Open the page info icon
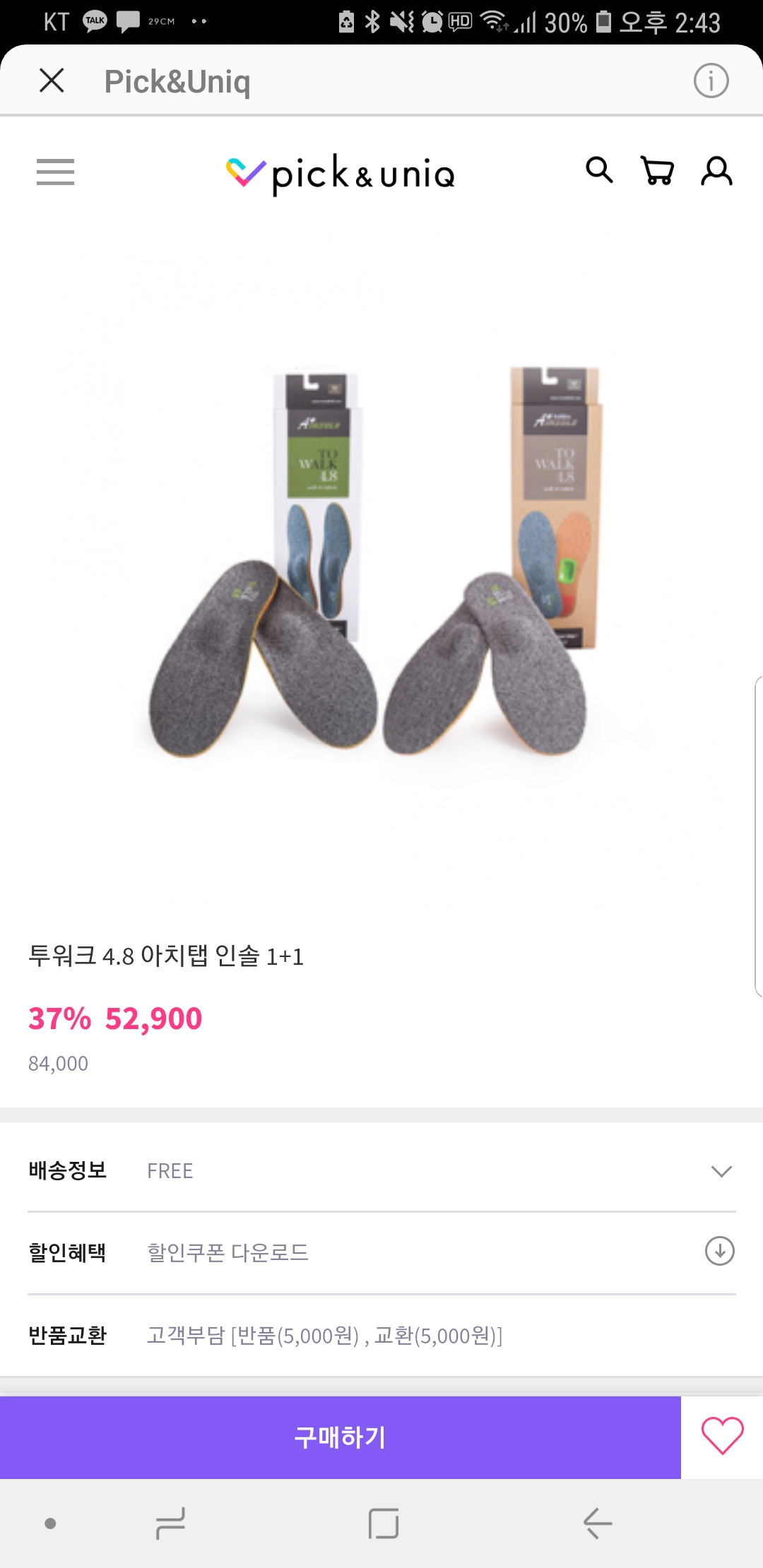Screen dimensions: 763x1568 click(x=711, y=81)
